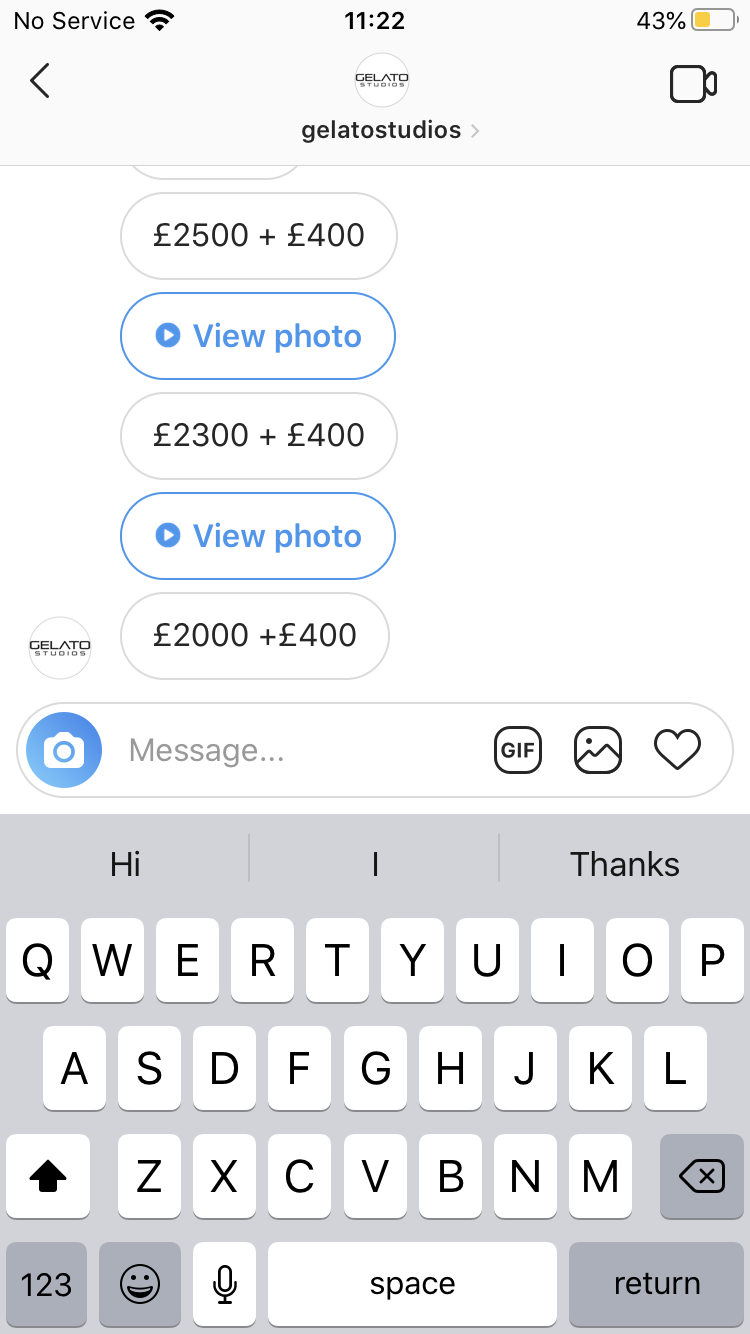Image resolution: width=750 pixels, height=1334 pixels.
Task: Tap the return key
Action: [x=656, y=1284]
